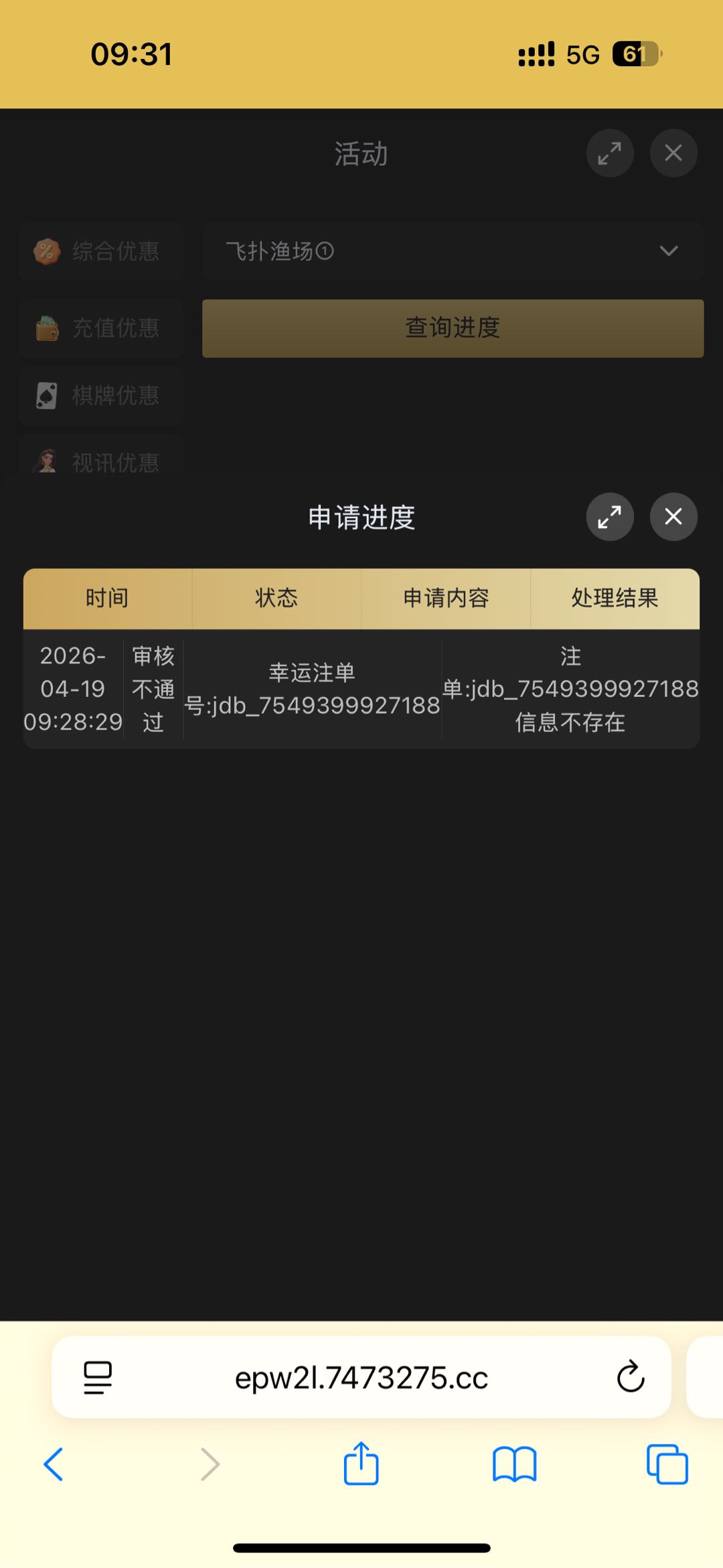Share this page from the browser toolbar
723x1568 pixels.
click(361, 1464)
